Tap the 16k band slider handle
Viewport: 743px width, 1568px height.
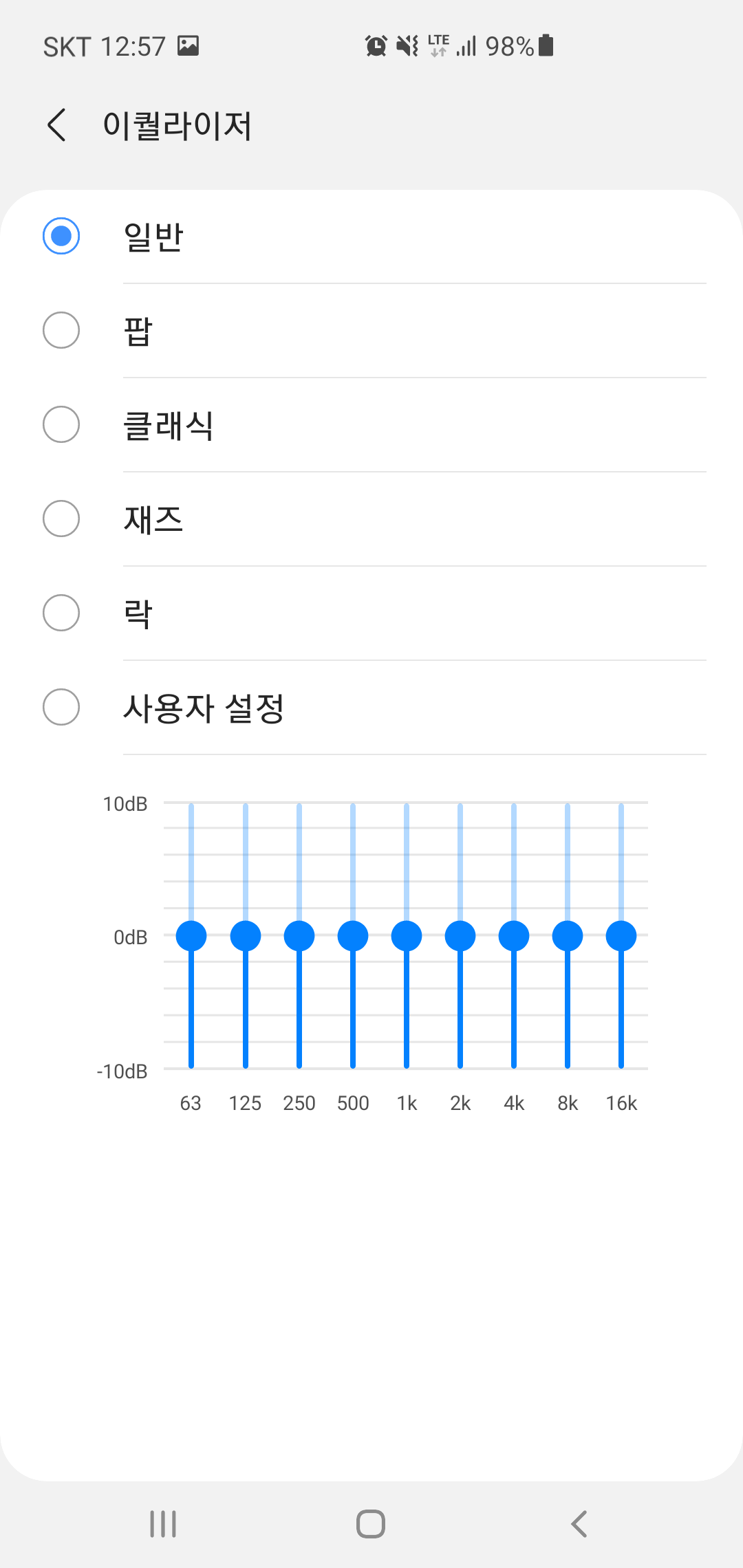pos(621,936)
